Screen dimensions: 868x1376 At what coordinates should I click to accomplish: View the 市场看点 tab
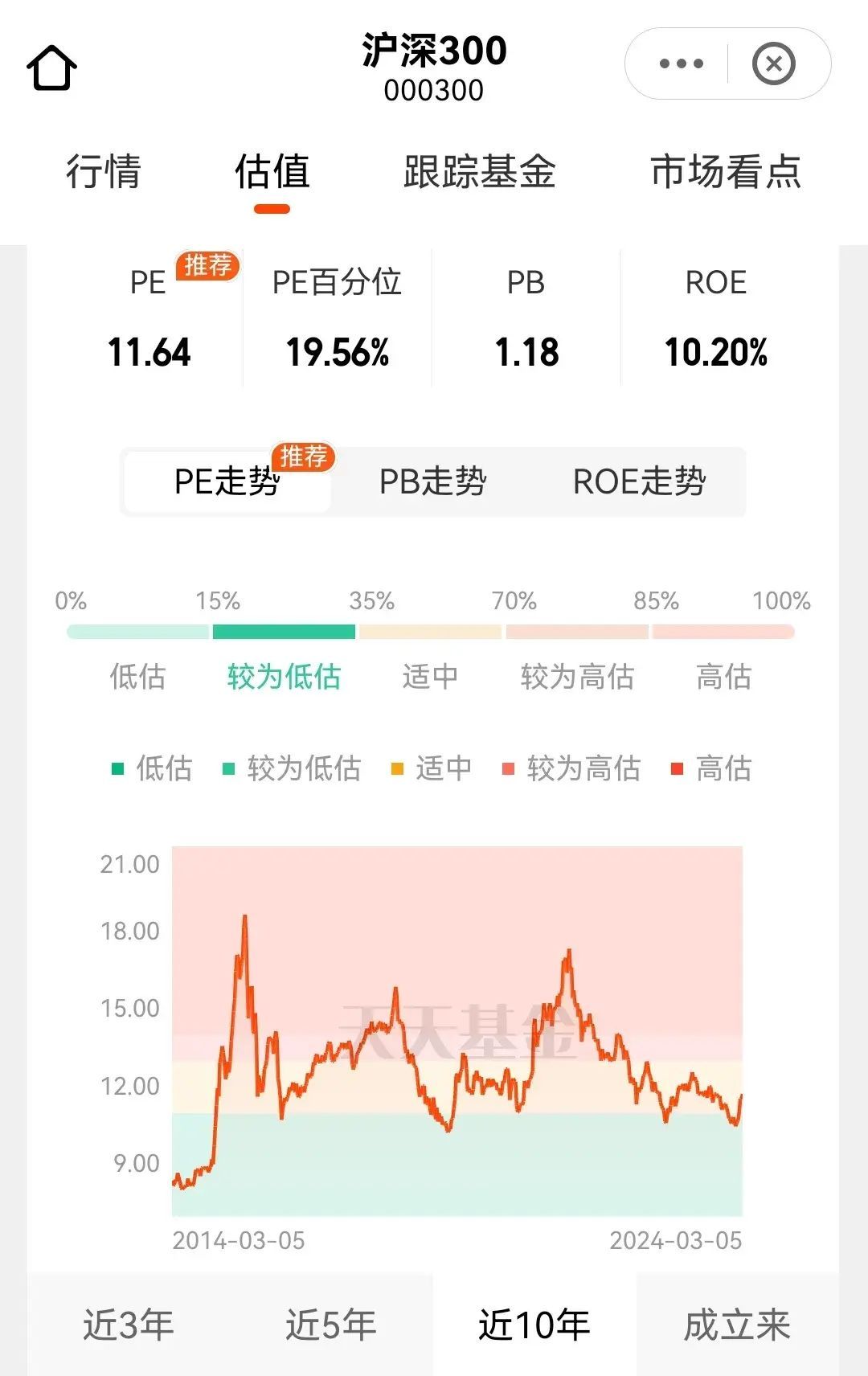725,172
